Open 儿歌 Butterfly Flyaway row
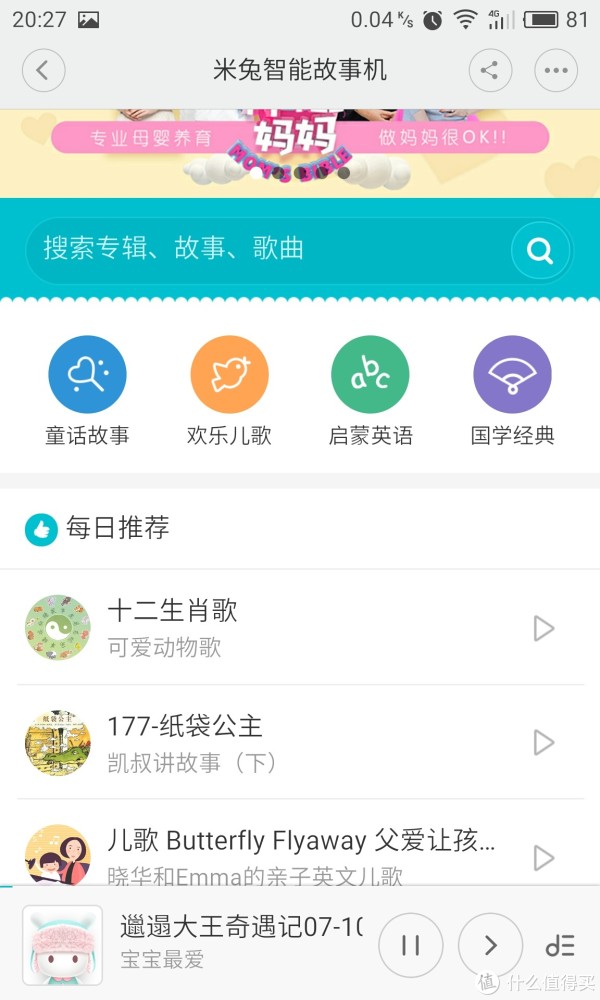 (270, 855)
